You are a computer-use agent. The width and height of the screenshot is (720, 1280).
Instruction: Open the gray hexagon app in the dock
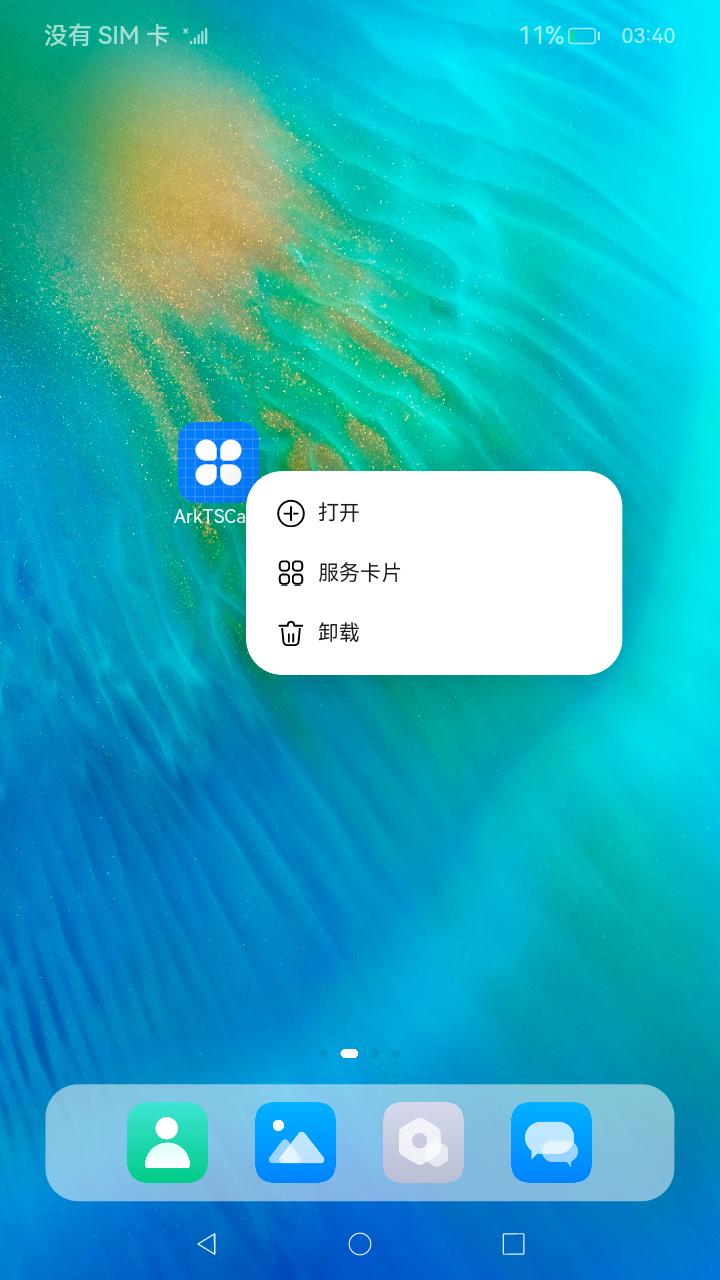423,1142
